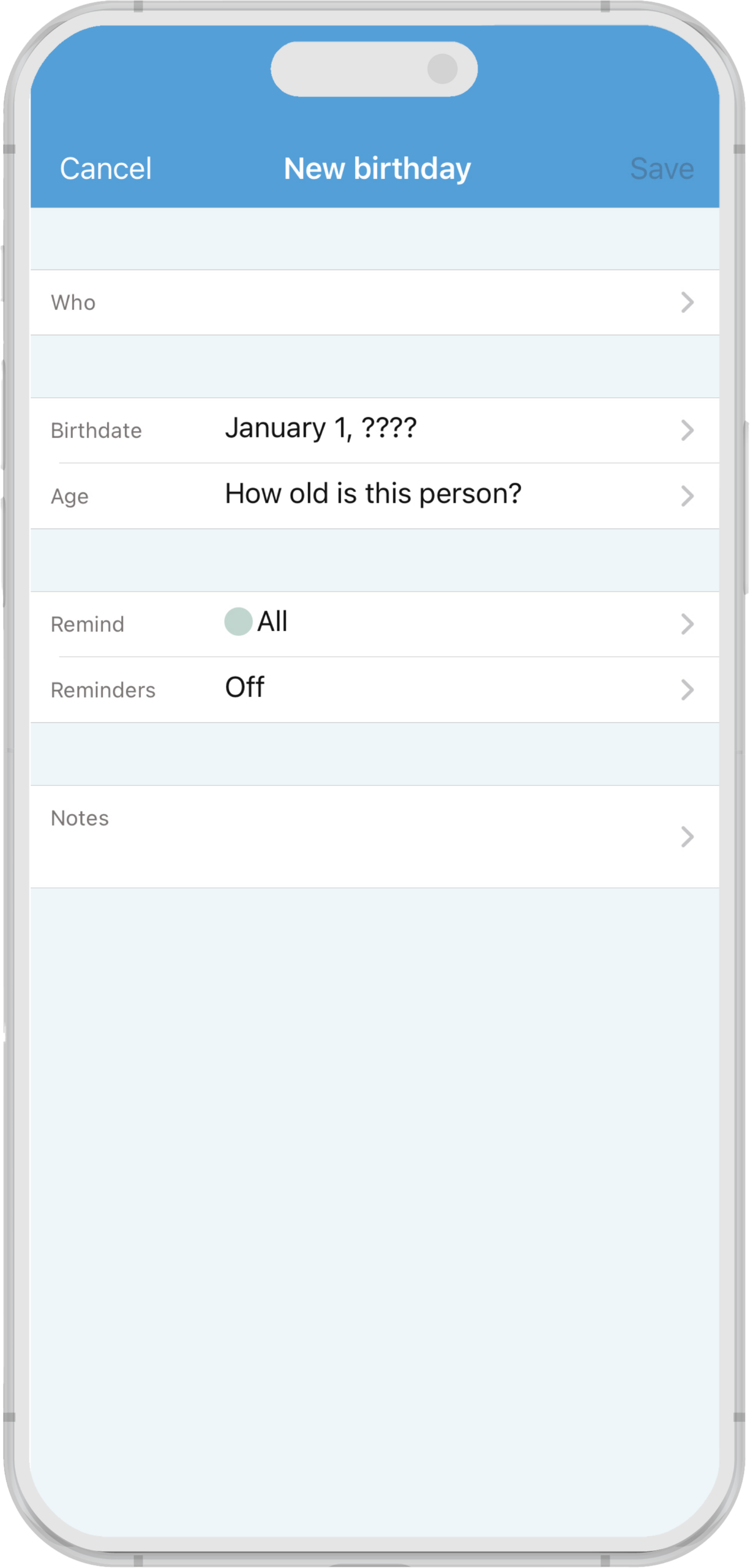Open the Who row to choose a person
750x1568 pixels.
(x=375, y=303)
